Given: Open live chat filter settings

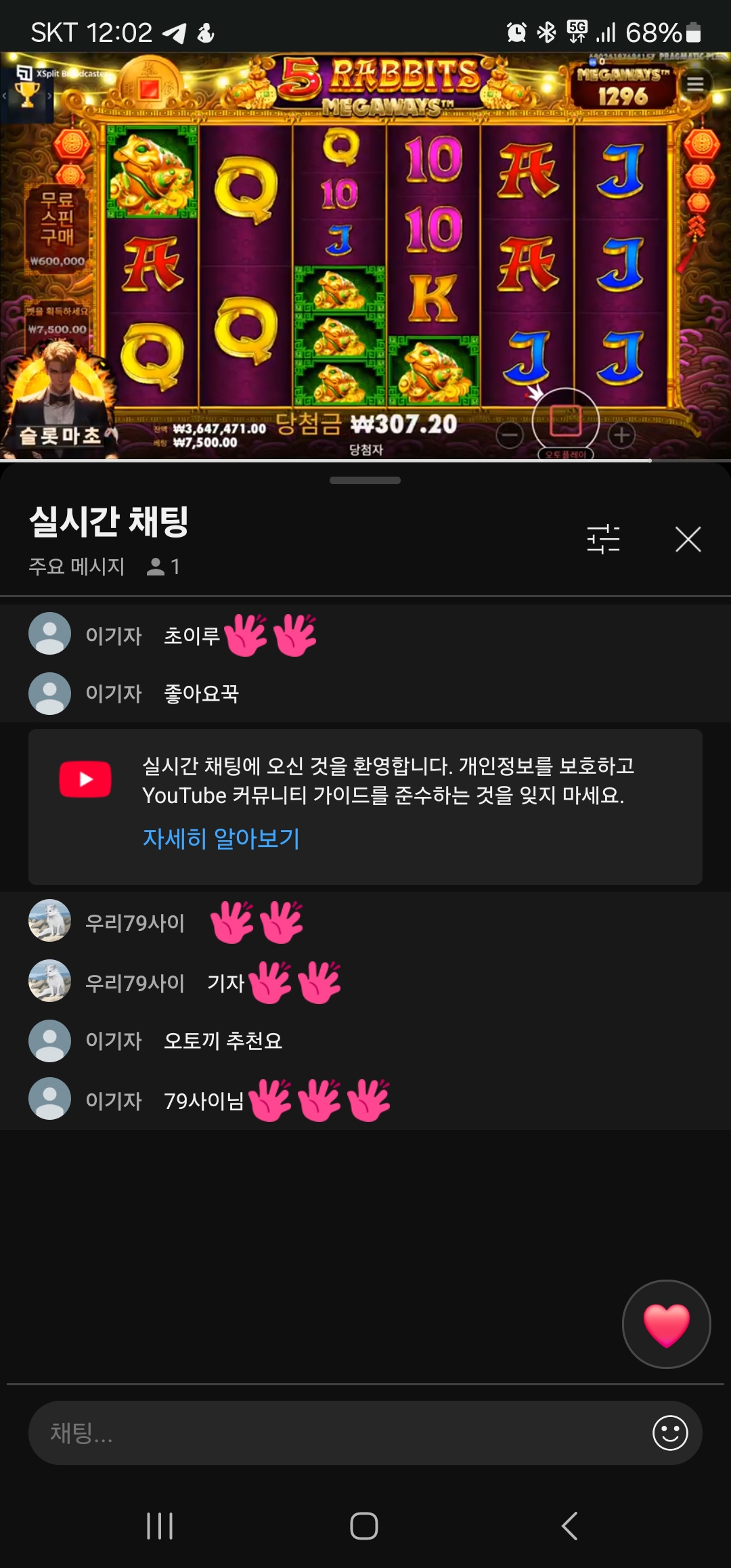Looking at the screenshot, I should pyautogui.click(x=603, y=540).
